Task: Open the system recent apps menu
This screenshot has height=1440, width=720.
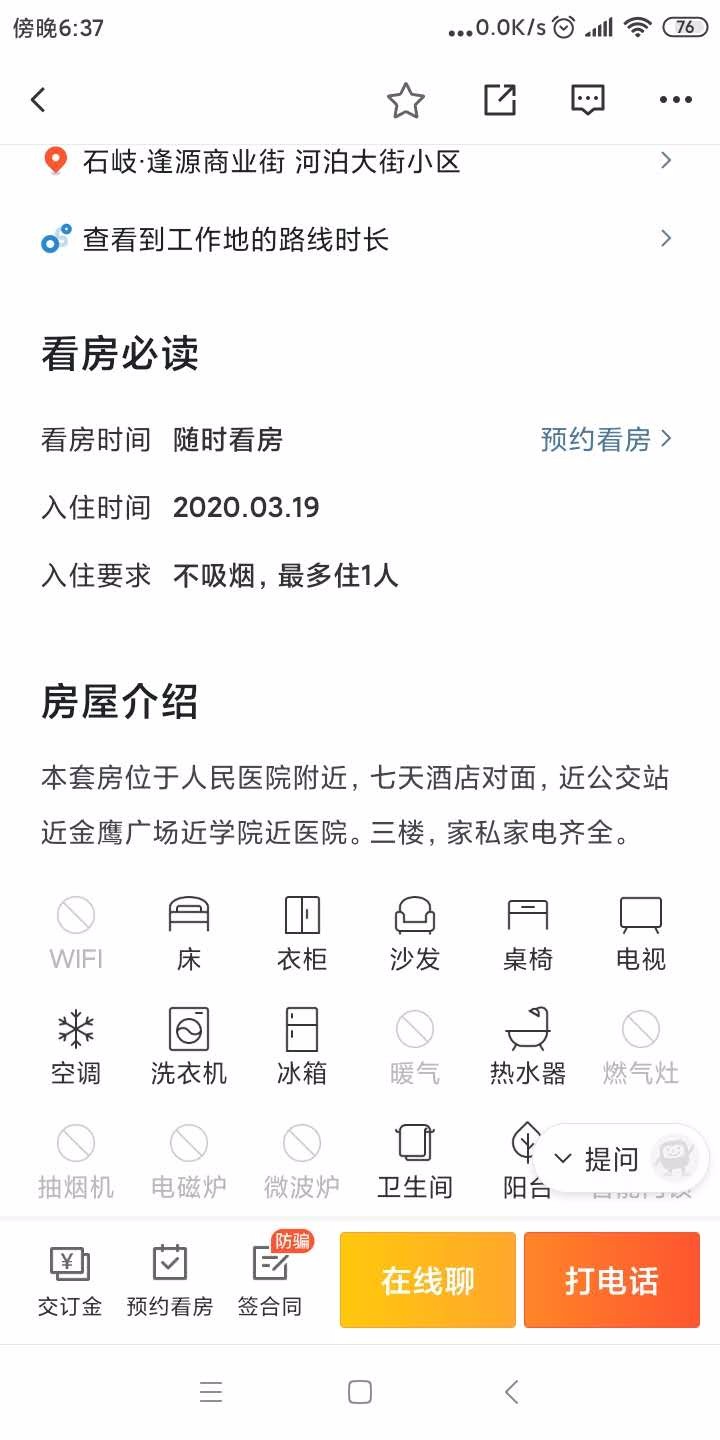Action: pyautogui.click(x=210, y=1392)
